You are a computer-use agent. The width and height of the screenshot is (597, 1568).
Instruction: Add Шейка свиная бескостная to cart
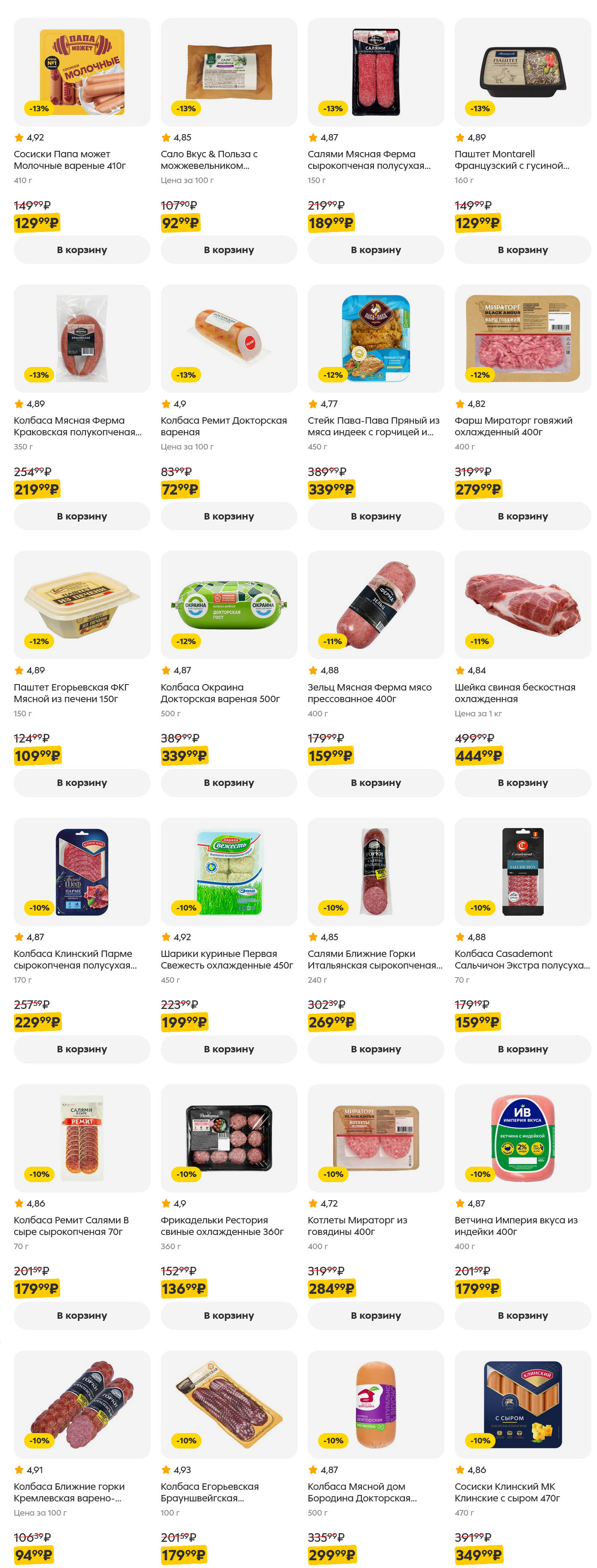pyautogui.click(x=522, y=782)
